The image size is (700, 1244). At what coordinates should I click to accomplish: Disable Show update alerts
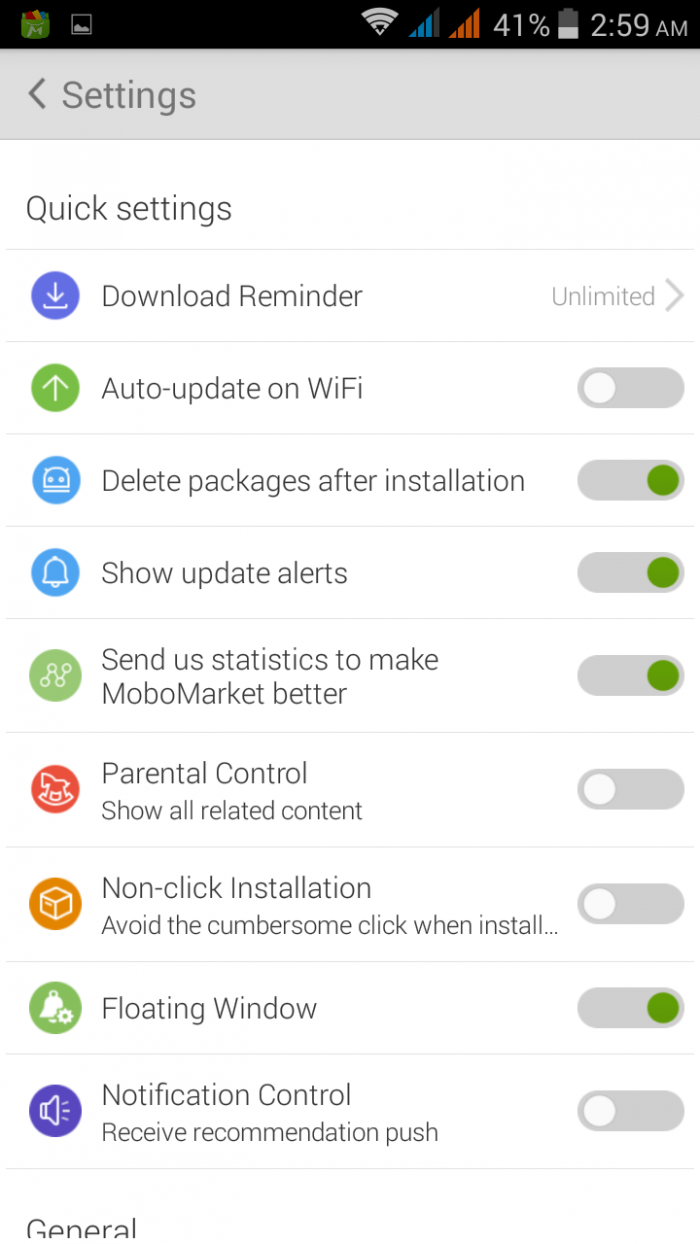(x=630, y=573)
